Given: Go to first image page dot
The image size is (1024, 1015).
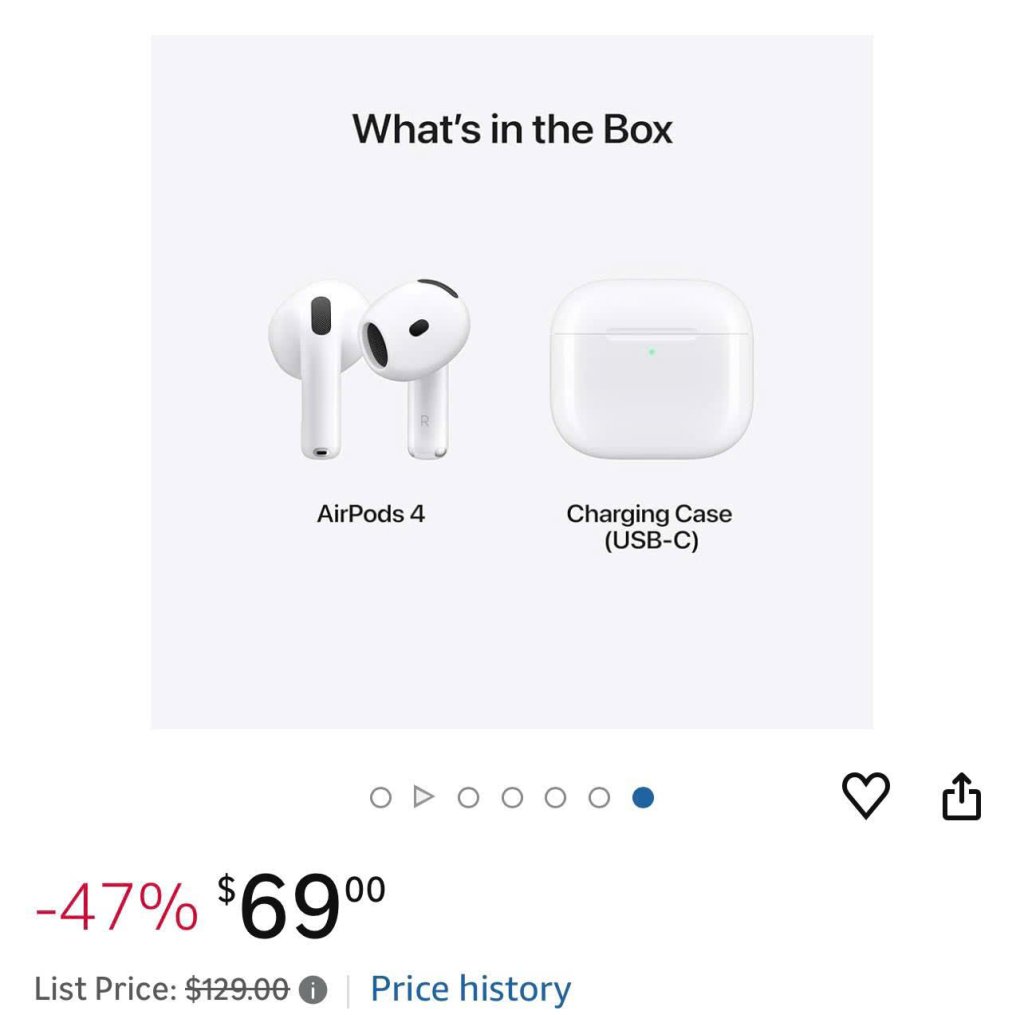Looking at the screenshot, I should click(x=380, y=797).
